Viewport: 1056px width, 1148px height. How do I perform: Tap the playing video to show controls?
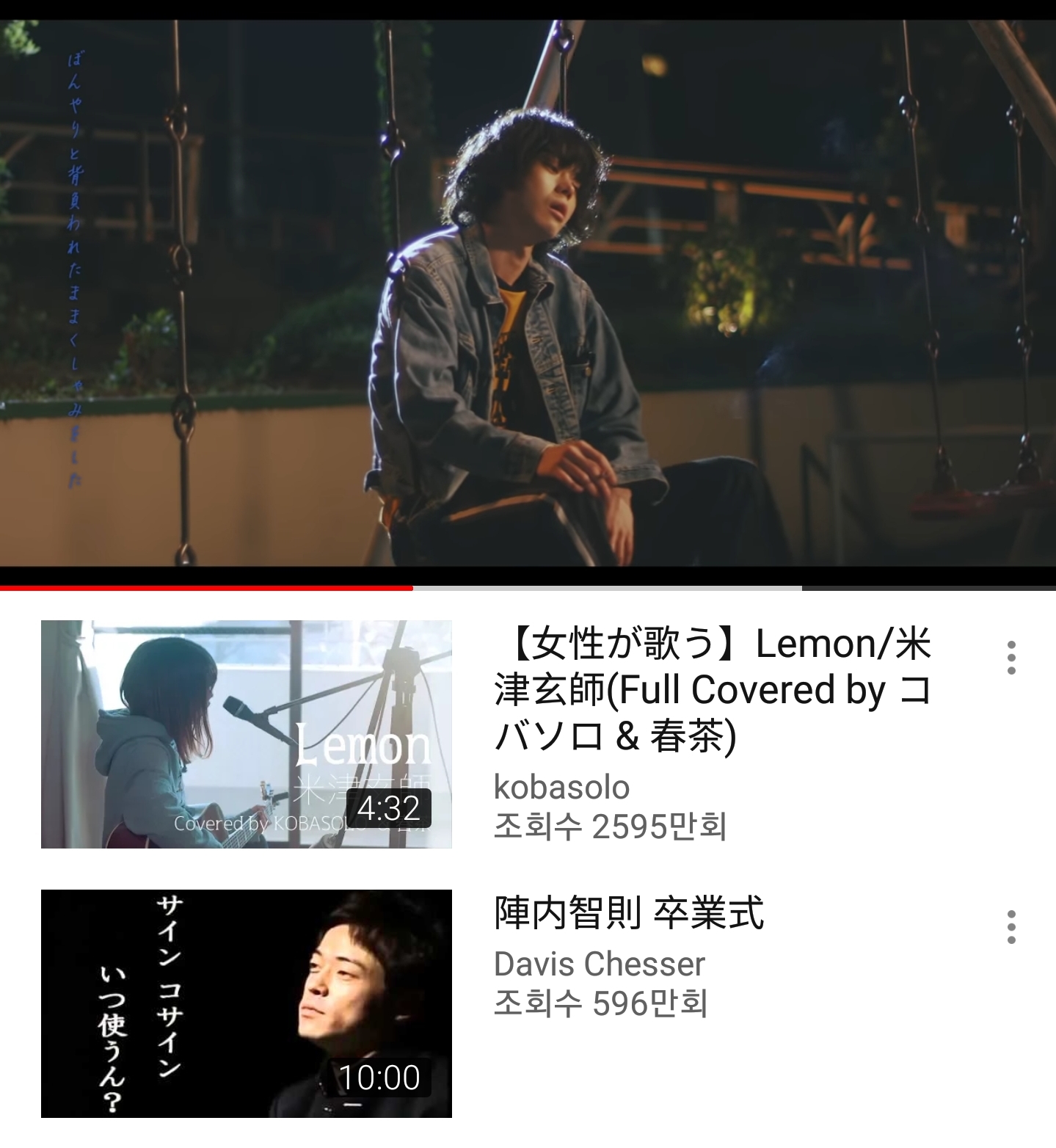coord(528,294)
